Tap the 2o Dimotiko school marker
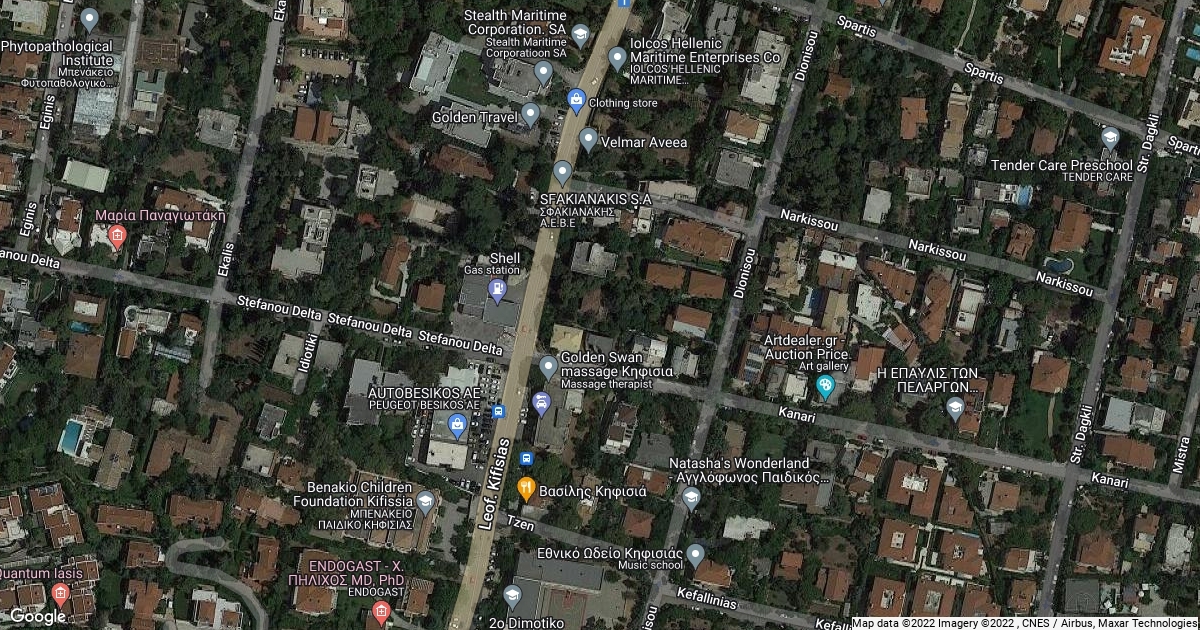 click(x=512, y=597)
